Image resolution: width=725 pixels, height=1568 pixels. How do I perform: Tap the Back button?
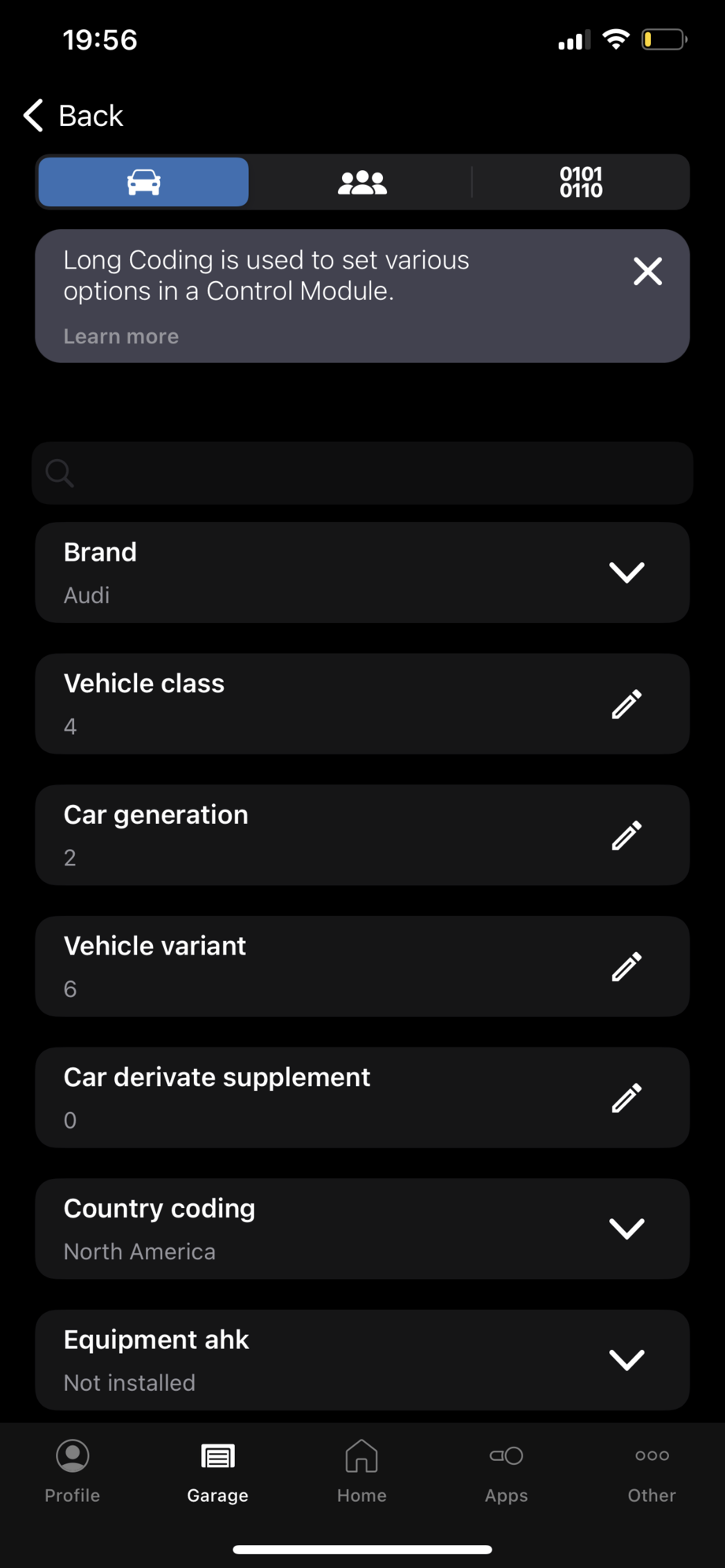pos(71,115)
